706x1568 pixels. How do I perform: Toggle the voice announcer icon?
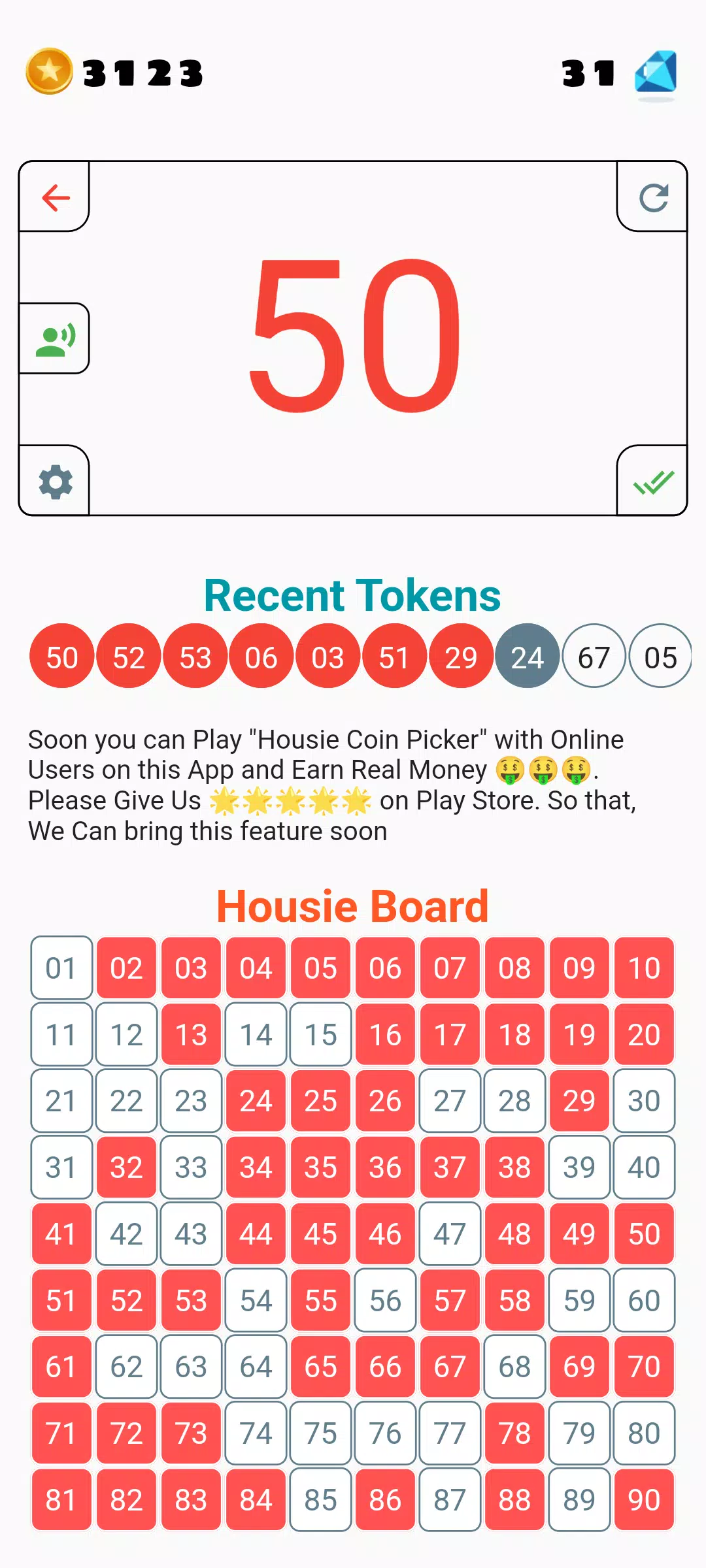56,338
